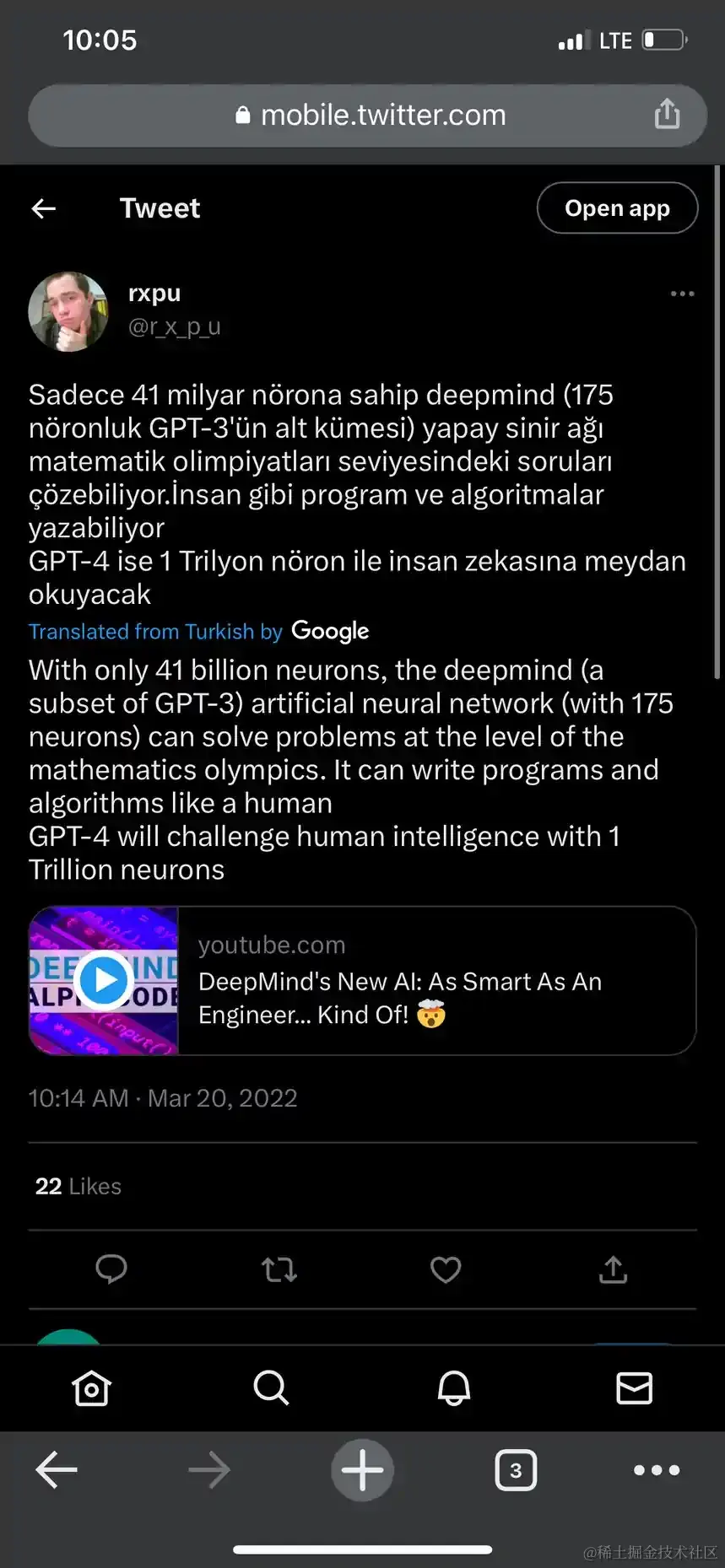Image resolution: width=725 pixels, height=1568 pixels.
Task: Open the Twitter search tab
Action: (x=271, y=1387)
